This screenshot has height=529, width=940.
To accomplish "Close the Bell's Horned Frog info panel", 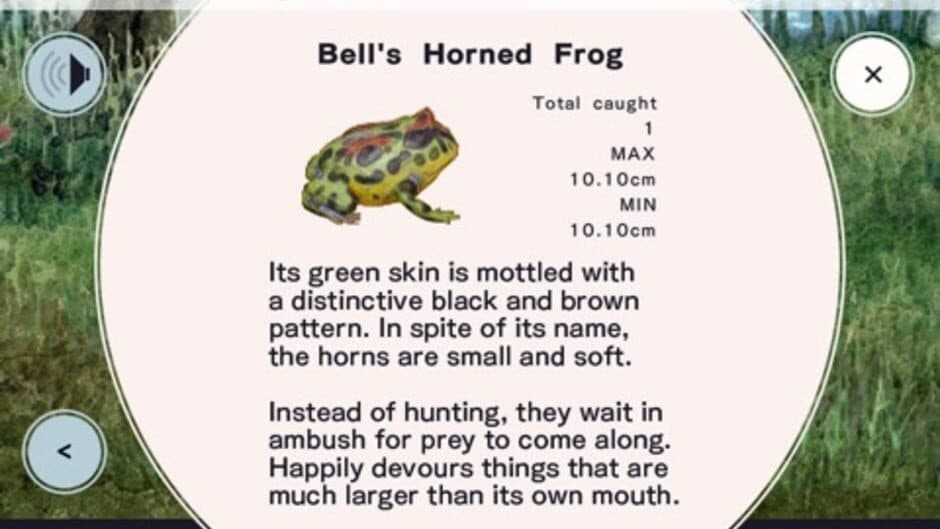I will click(872, 74).
